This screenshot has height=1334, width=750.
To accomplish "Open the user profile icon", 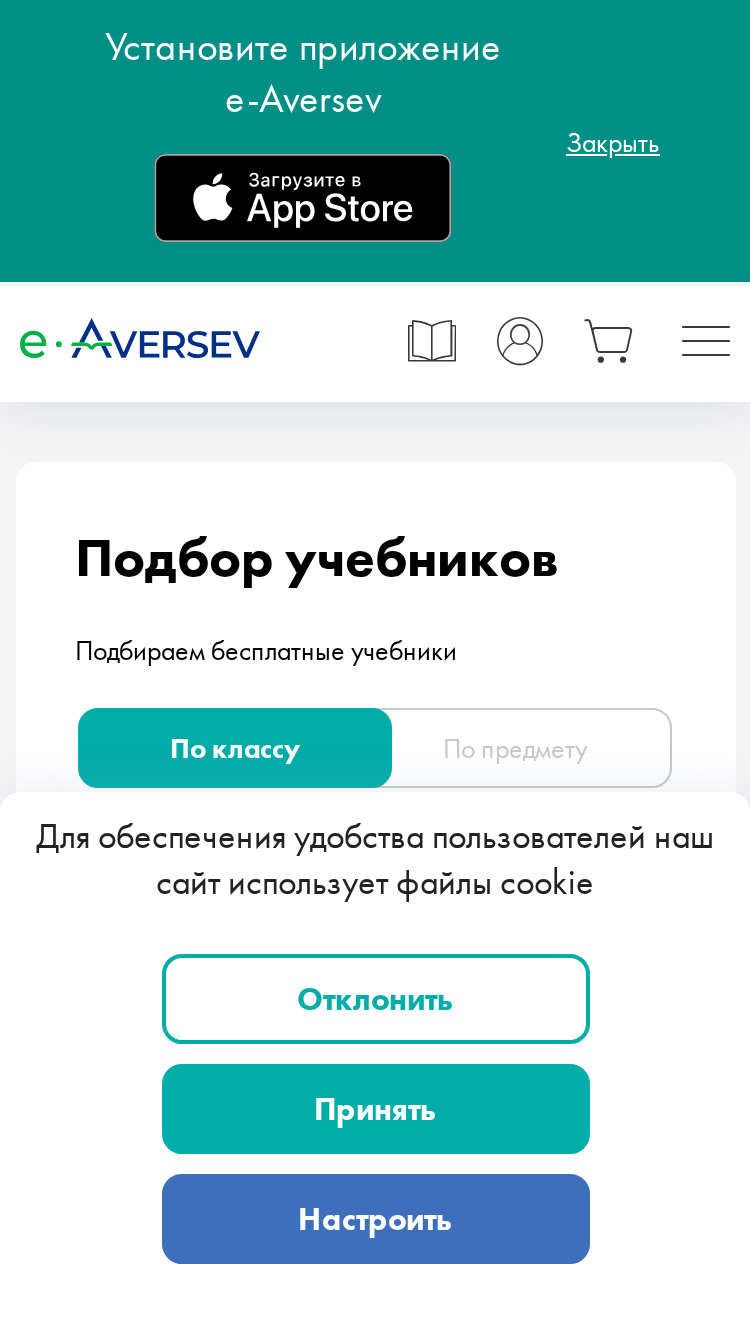I will coord(520,341).
